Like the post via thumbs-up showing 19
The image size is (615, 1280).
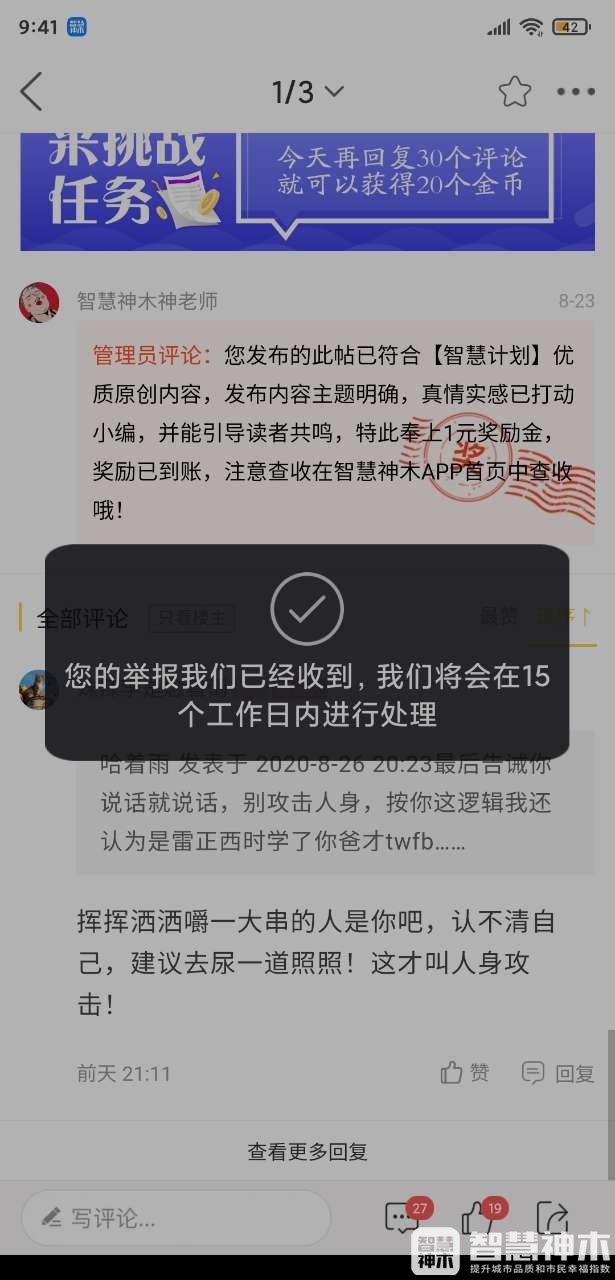(477, 1217)
